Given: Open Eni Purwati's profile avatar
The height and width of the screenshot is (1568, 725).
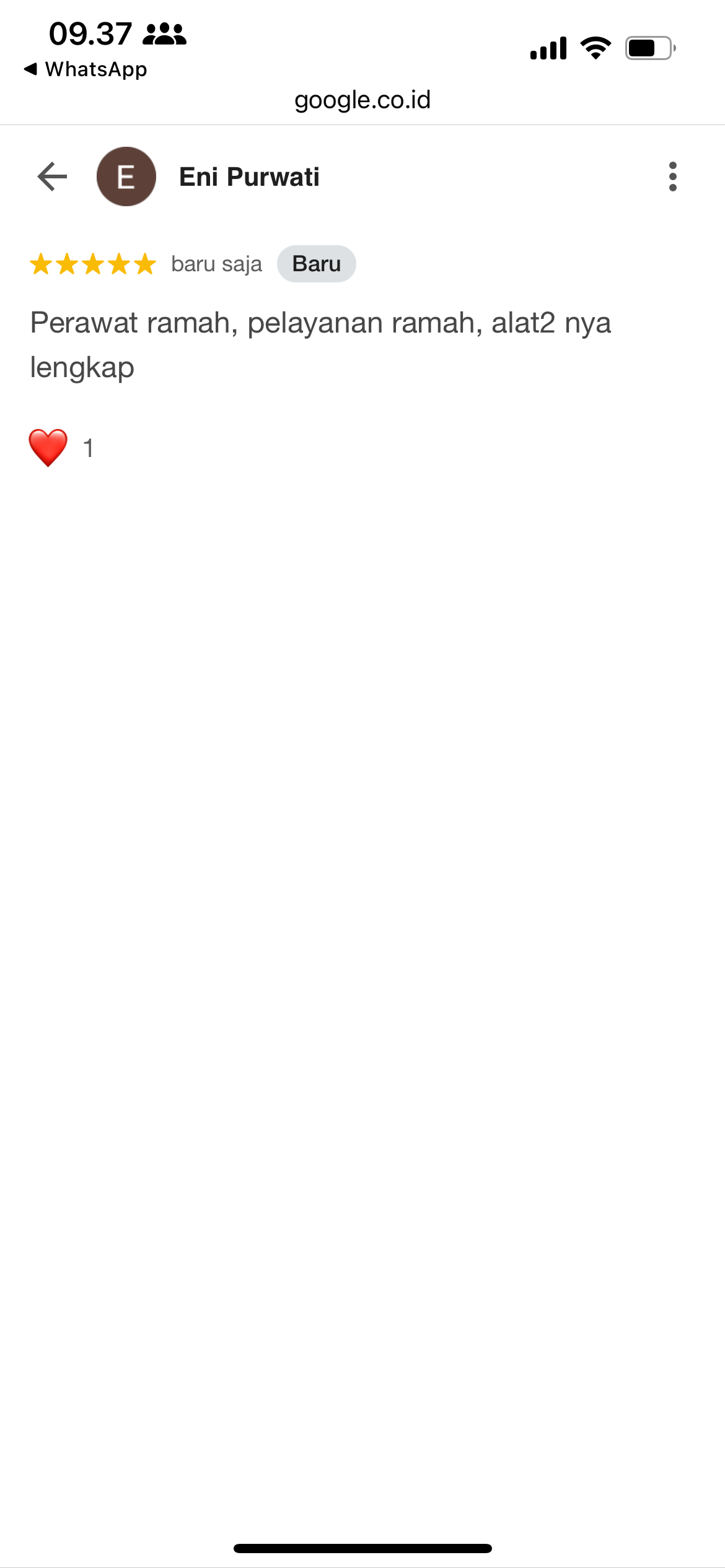Looking at the screenshot, I should point(126,177).
